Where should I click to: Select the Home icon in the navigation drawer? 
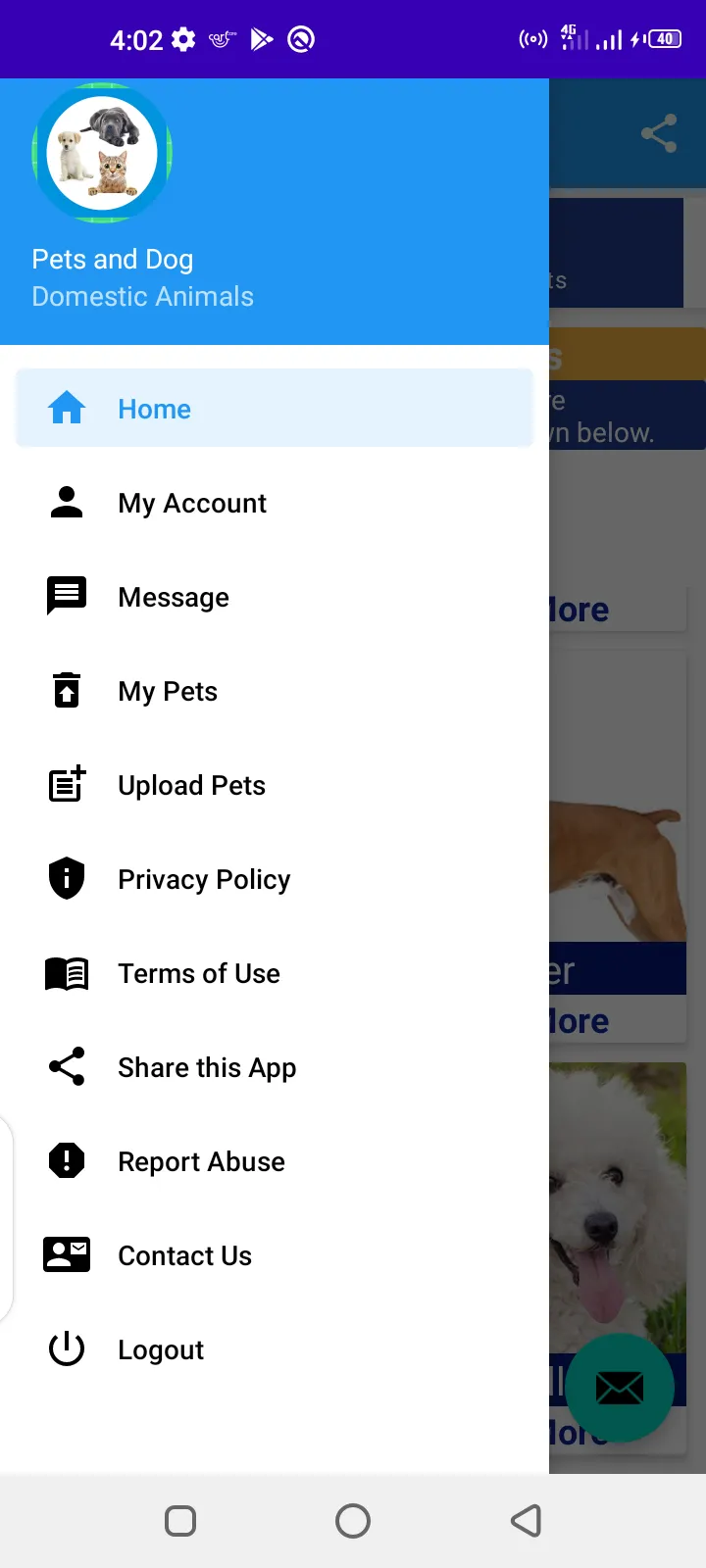66,408
